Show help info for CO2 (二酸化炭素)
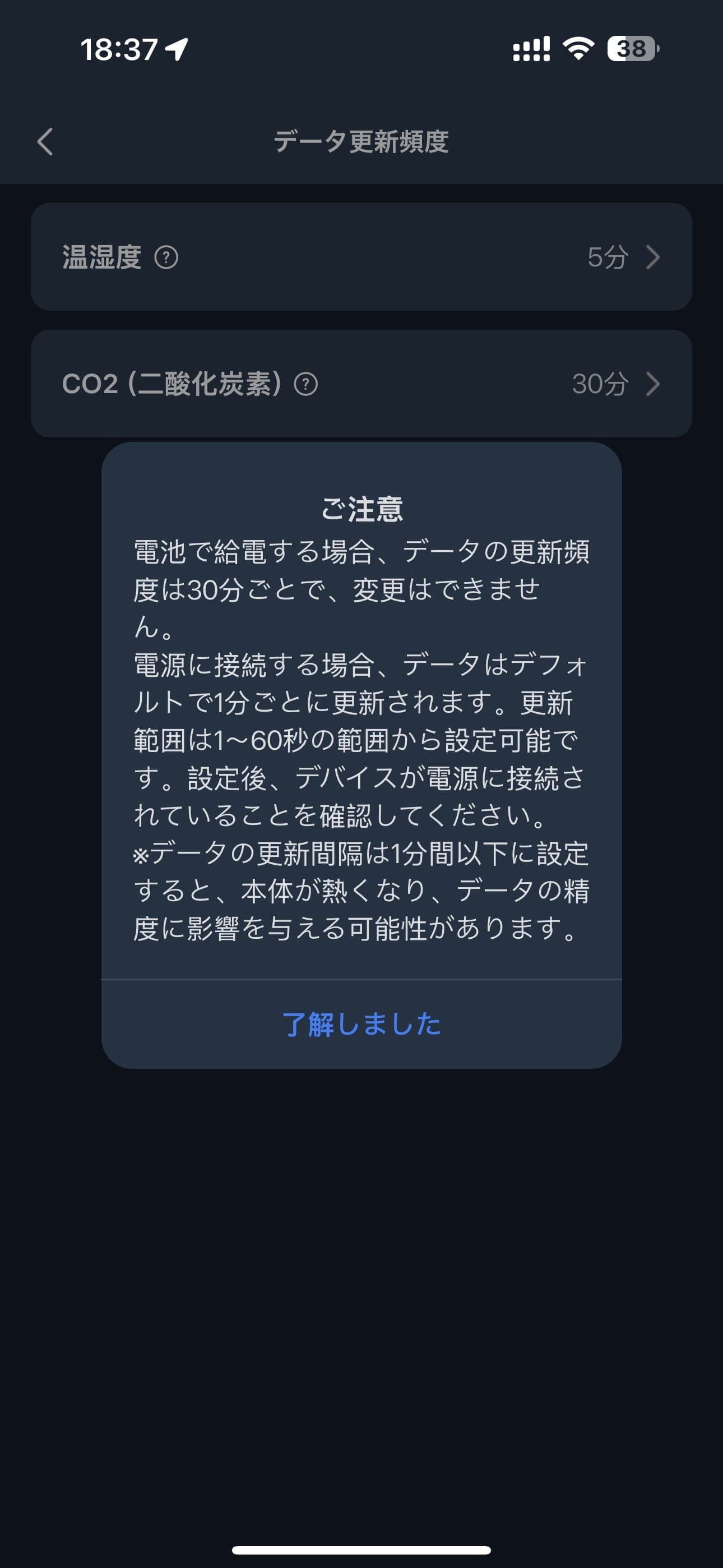The height and width of the screenshot is (1568, 723). coord(305,384)
